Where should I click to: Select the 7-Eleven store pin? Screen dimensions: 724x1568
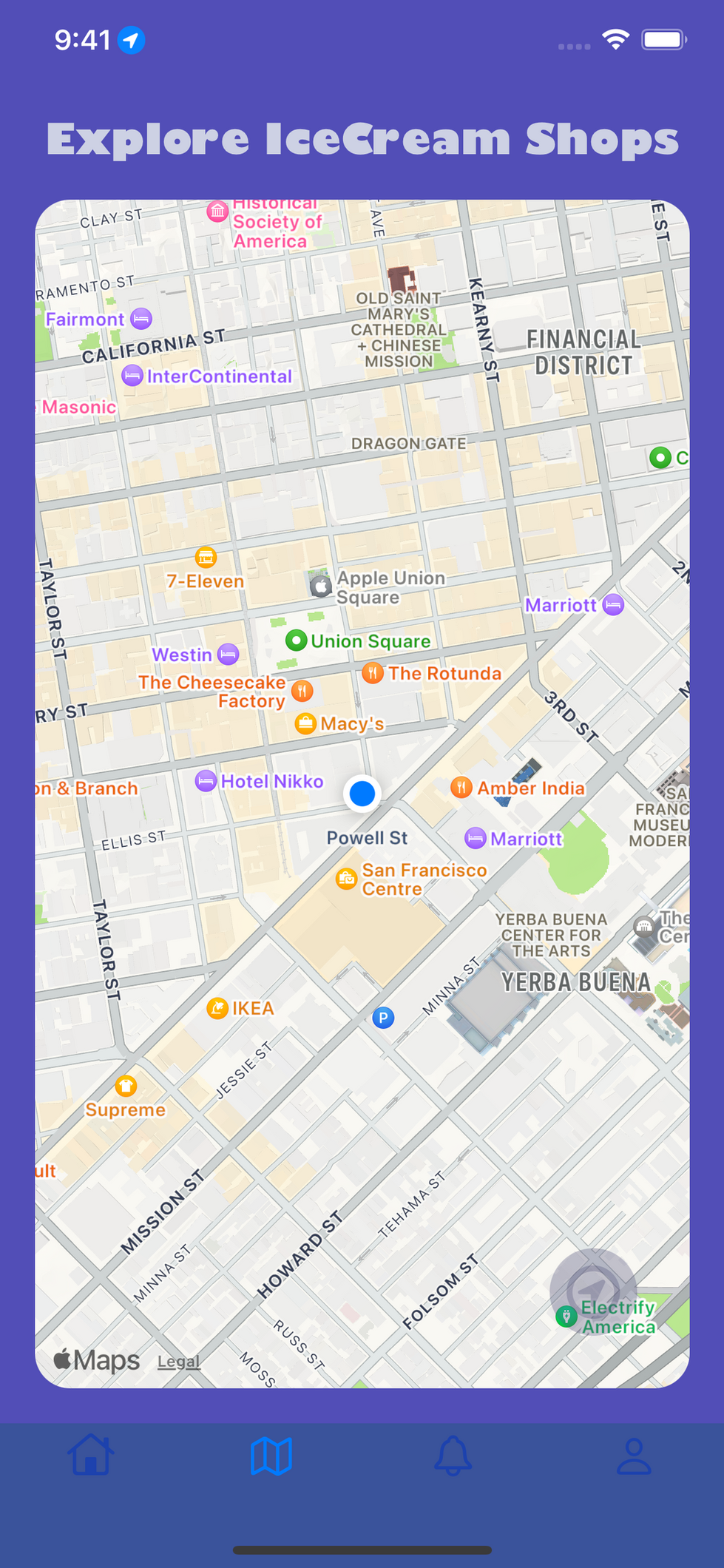coord(205,555)
